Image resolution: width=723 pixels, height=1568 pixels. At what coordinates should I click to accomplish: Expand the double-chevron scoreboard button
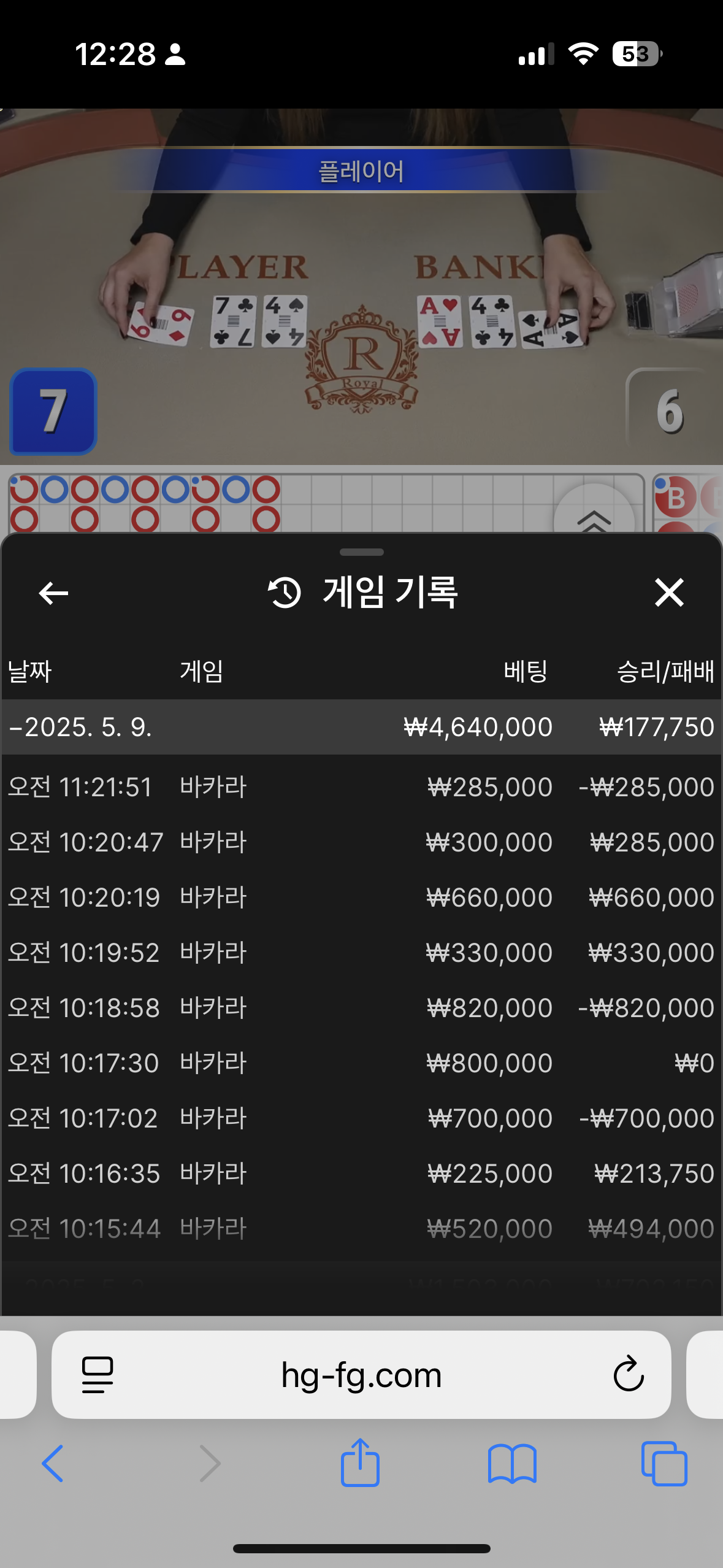coord(594,518)
